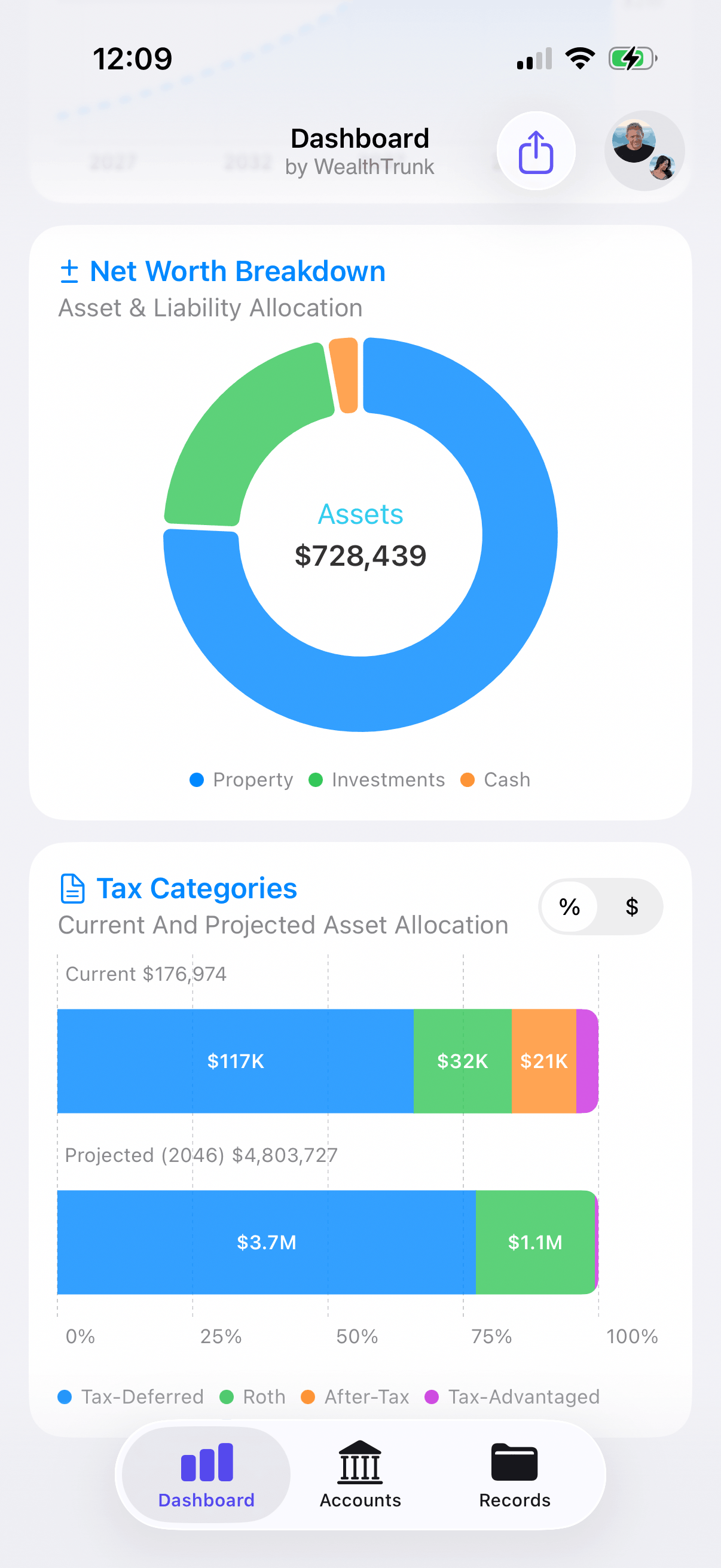Switch the Tax Categories toggle to dollar view
The height and width of the screenshot is (1568, 721).
coord(631,907)
